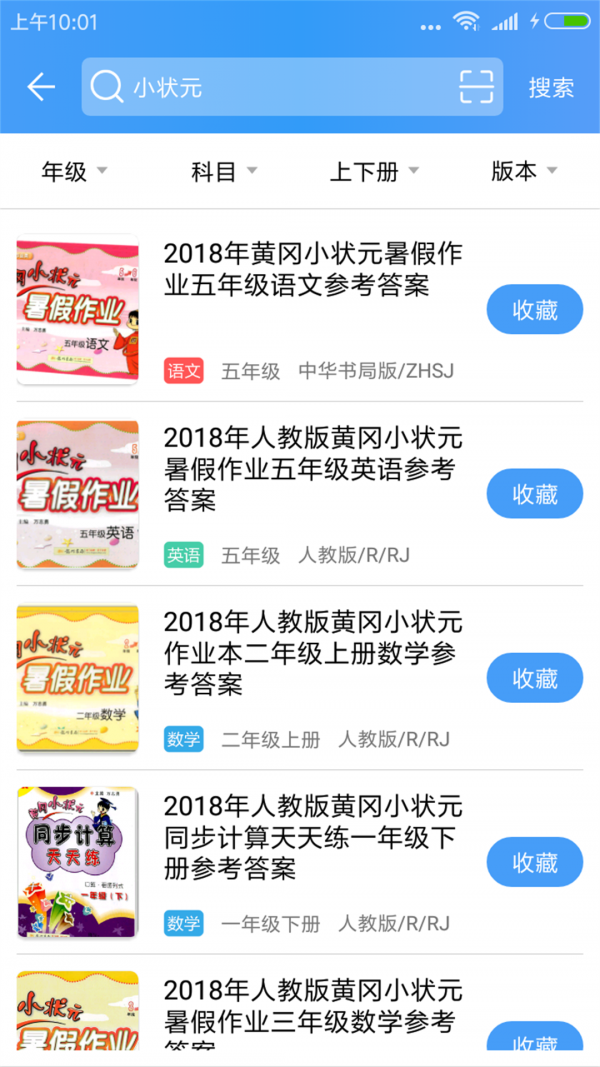Tap 收藏 for the 二年级上册数学 result

click(535, 678)
